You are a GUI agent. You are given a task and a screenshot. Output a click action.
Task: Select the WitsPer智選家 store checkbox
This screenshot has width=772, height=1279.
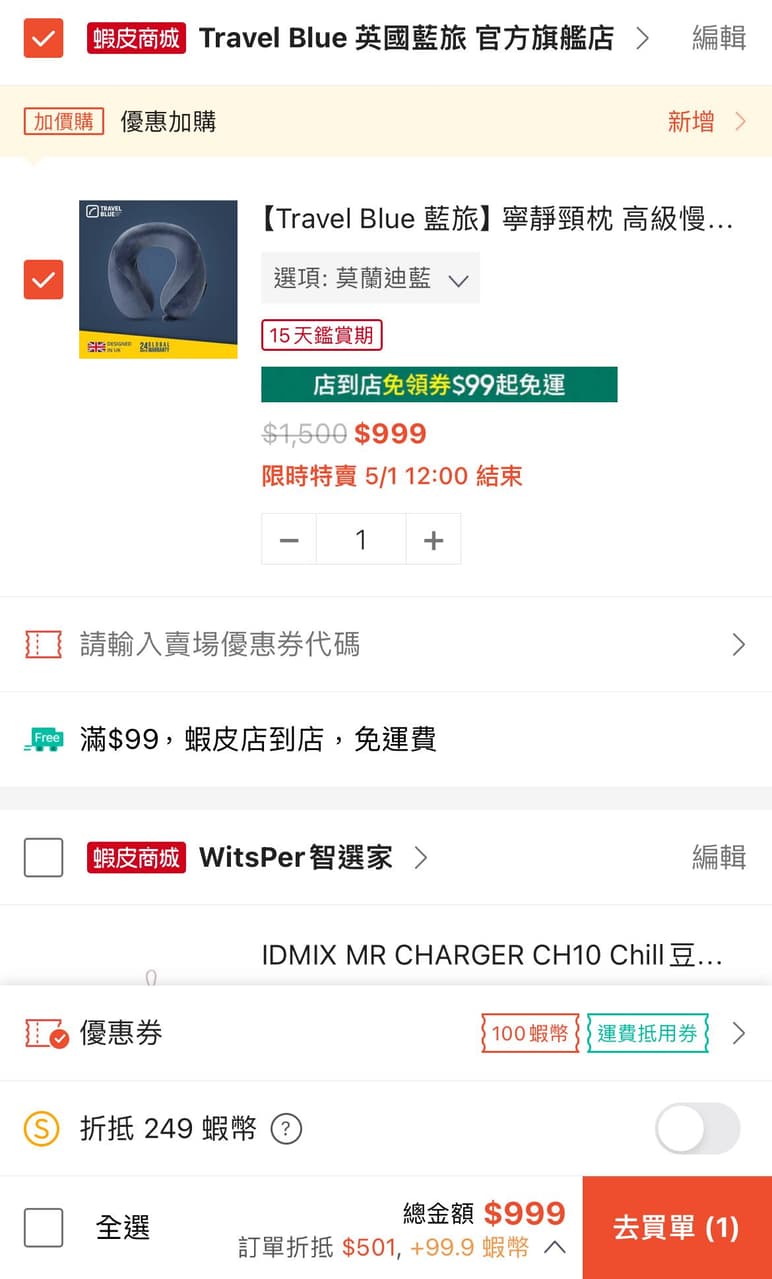coord(43,857)
